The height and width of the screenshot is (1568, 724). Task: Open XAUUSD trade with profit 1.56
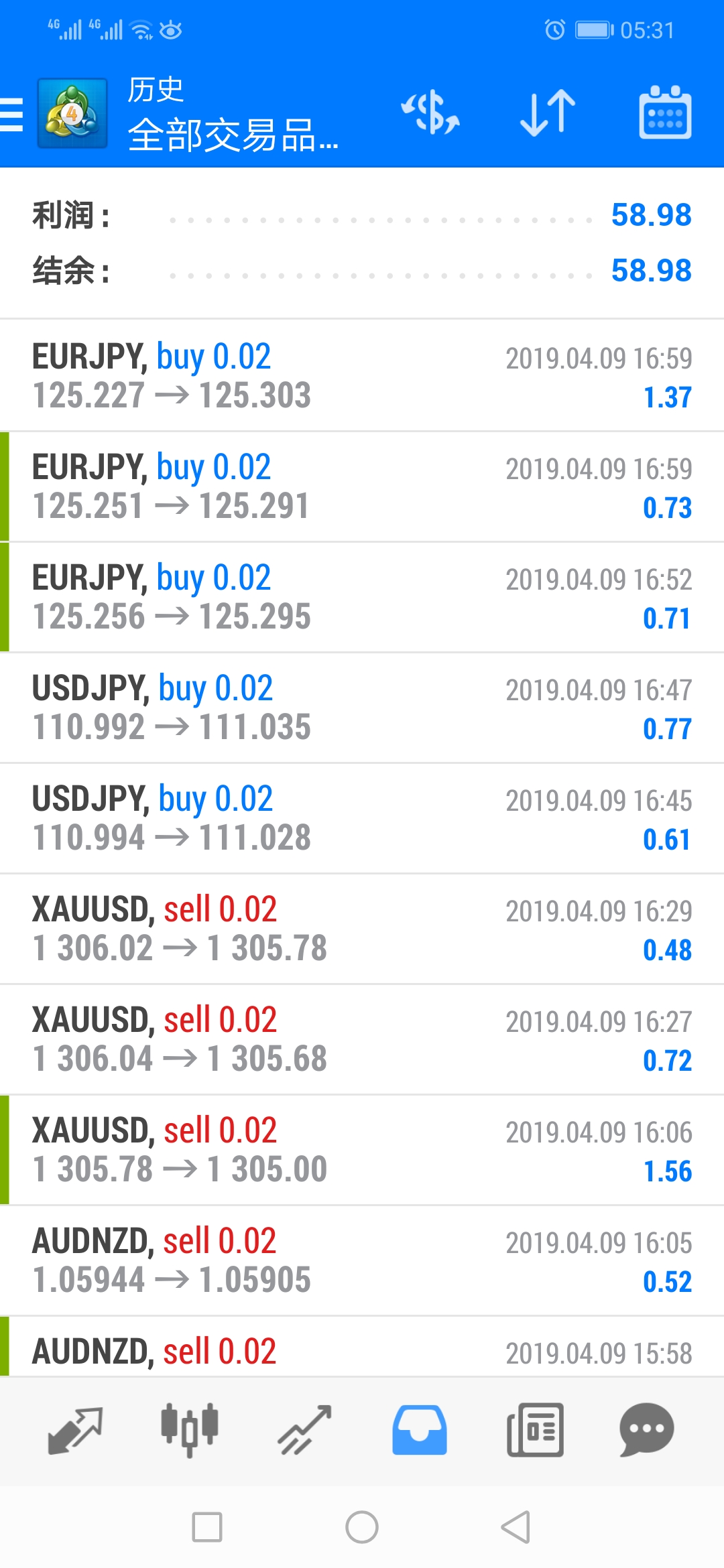coord(362,1150)
